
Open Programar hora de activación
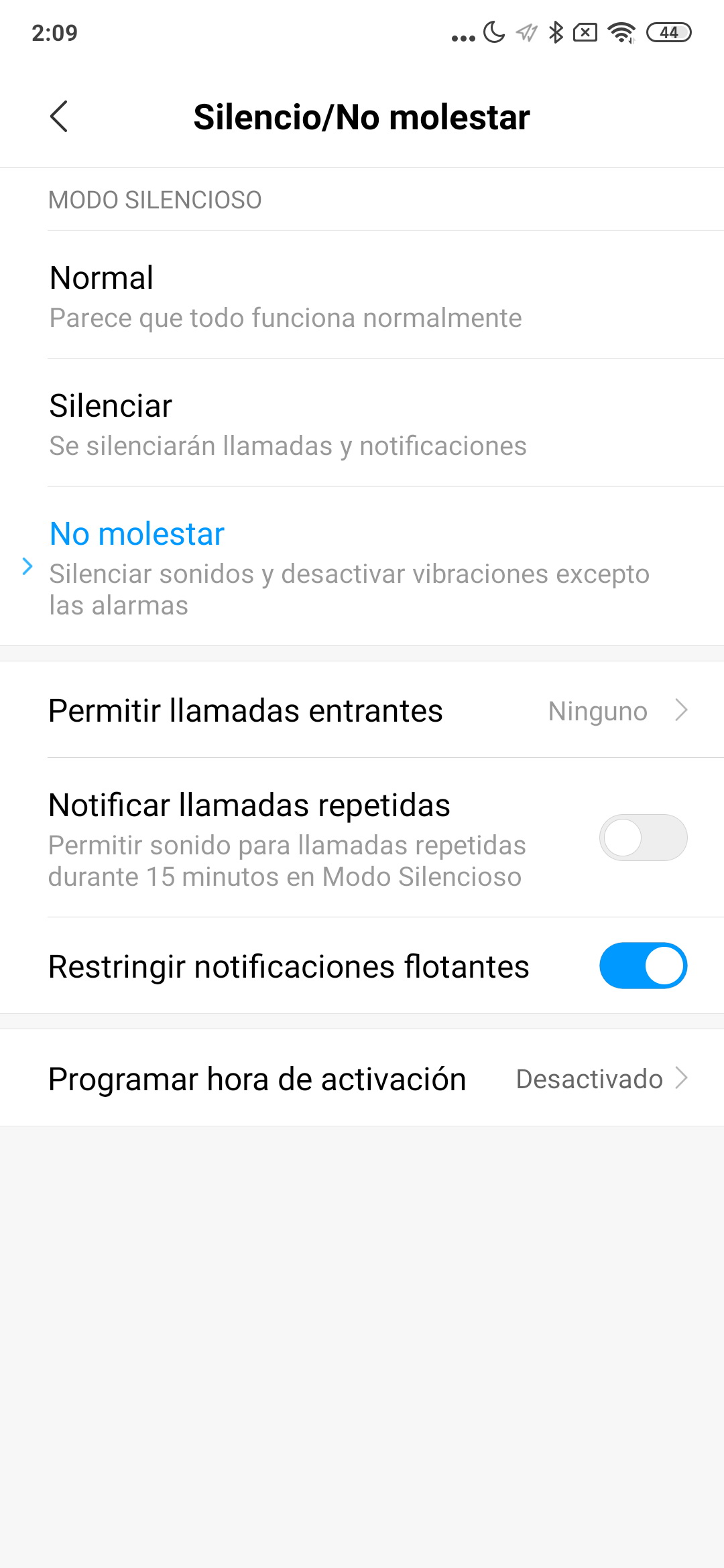362,1078
